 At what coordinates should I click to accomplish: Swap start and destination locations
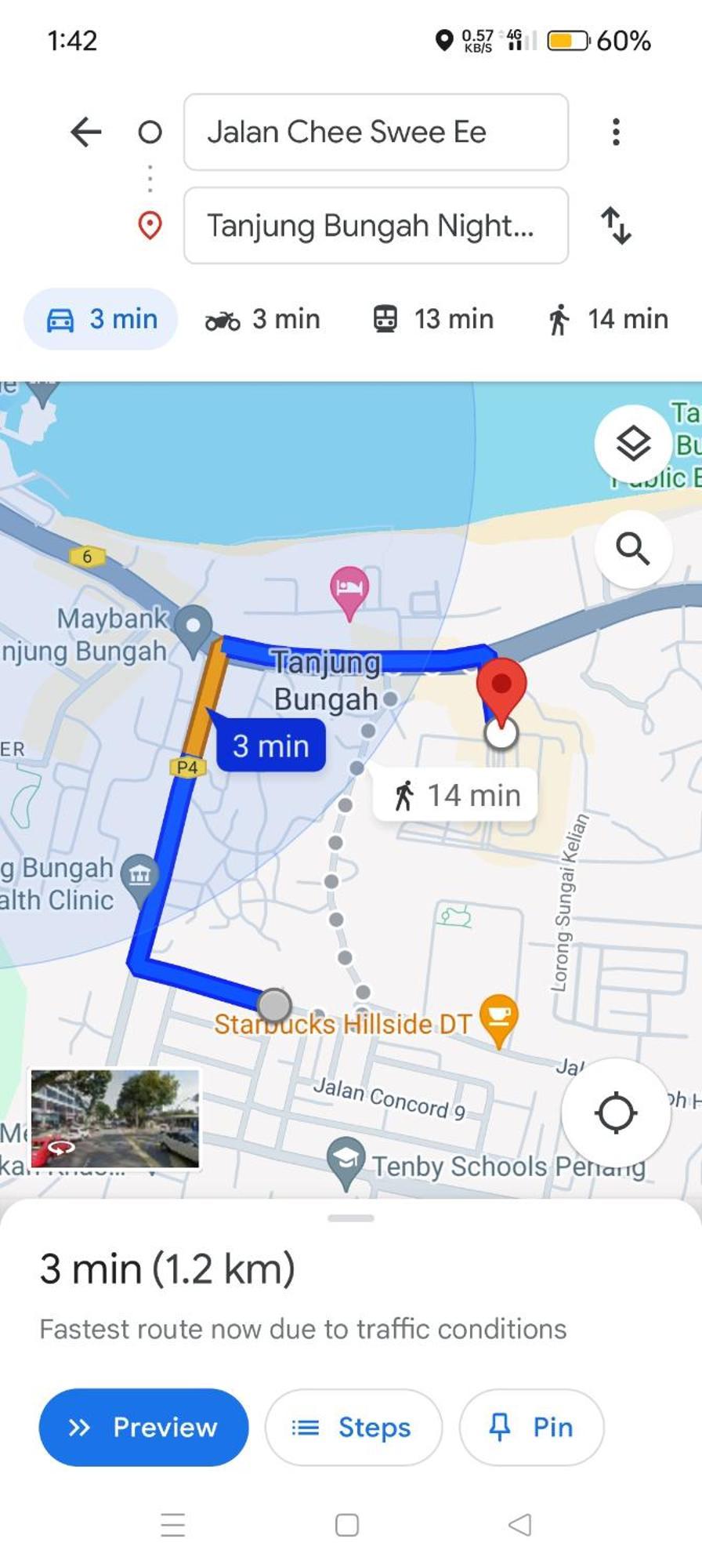(x=616, y=226)
